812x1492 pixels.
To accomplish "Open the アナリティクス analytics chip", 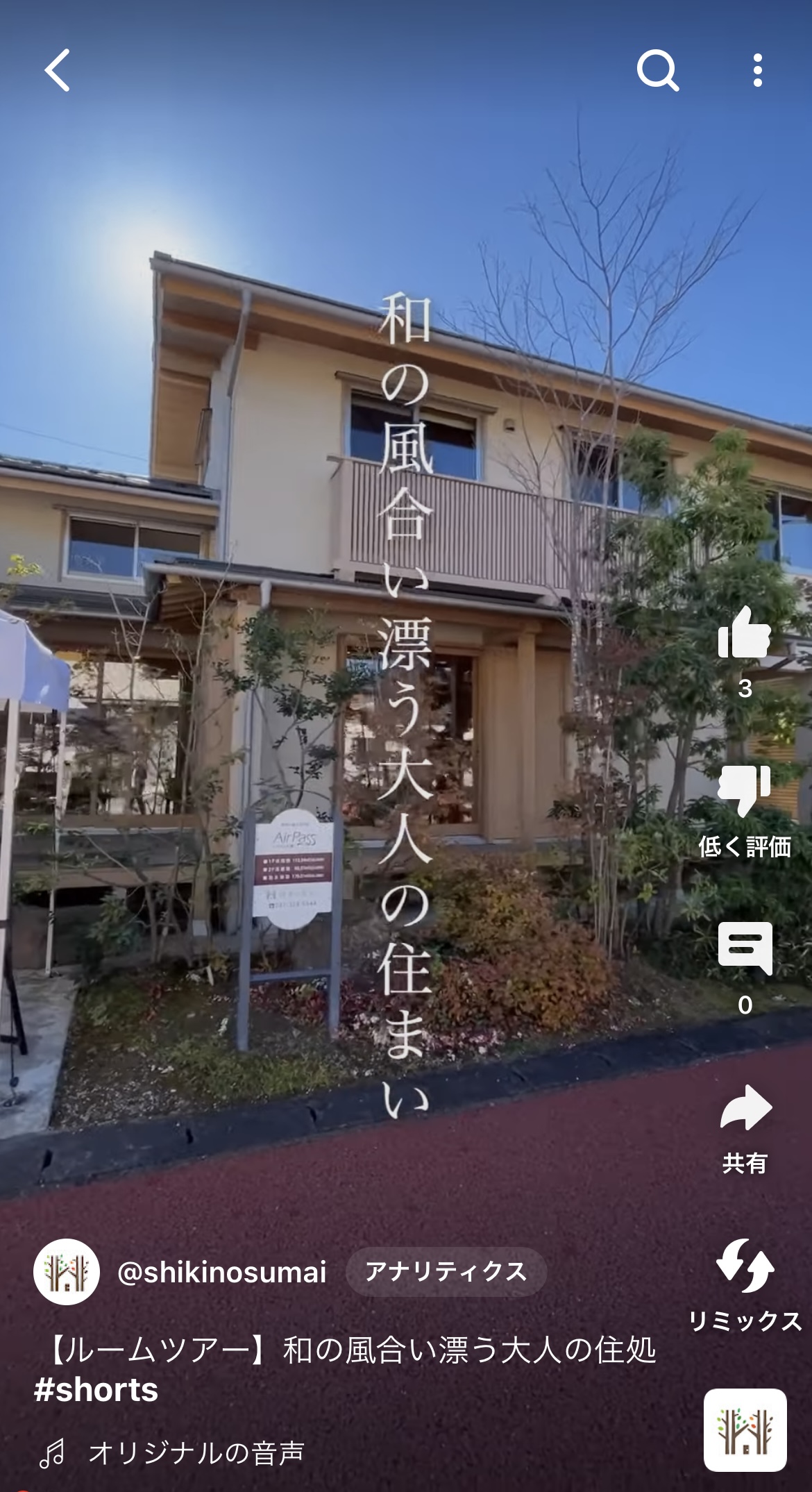I will (x=446, y=1272).
